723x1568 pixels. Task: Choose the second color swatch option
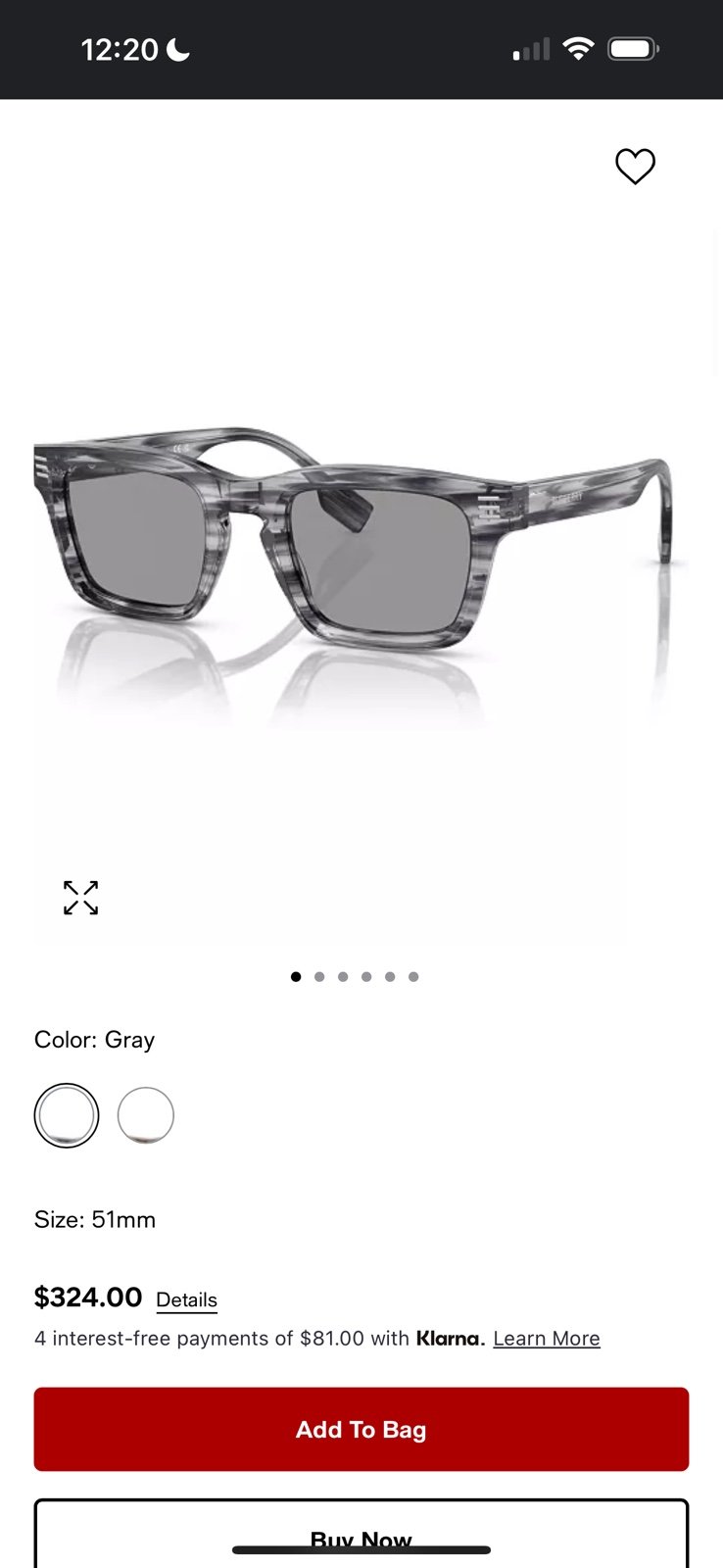(x=146, y=1115)
